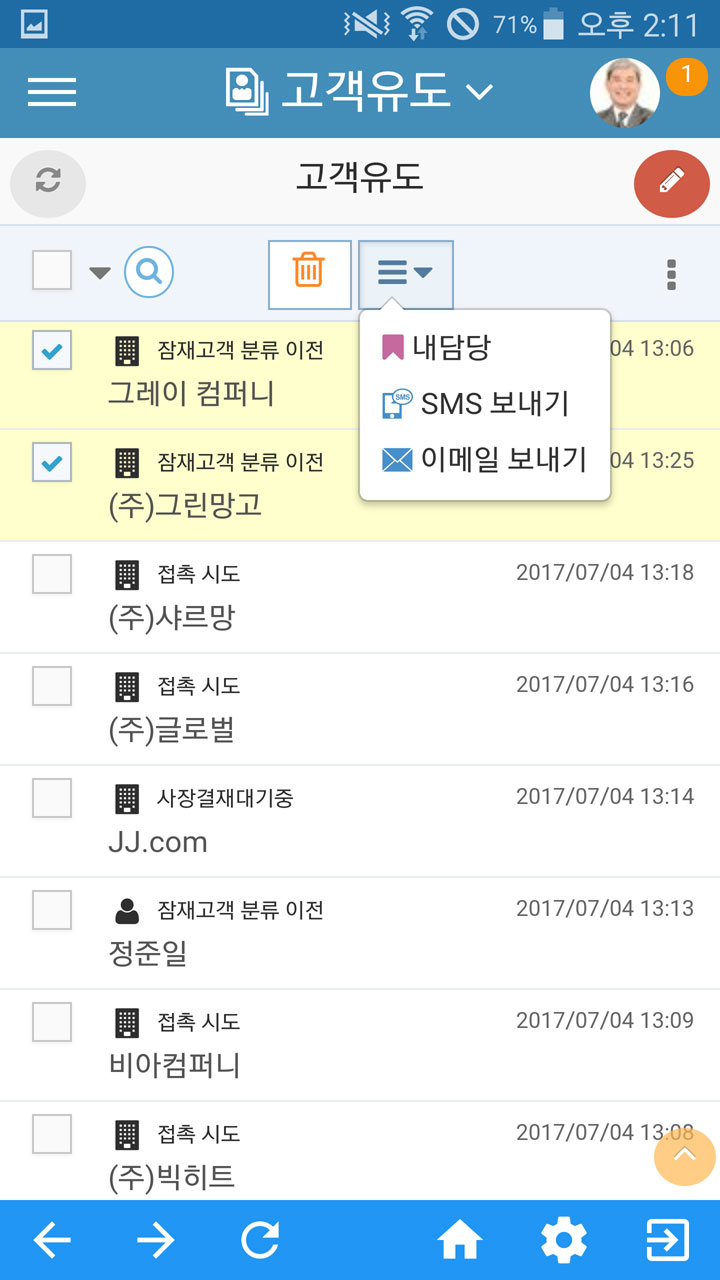The height and width of the screenshot is (1280, 720).
Task: Create new entry with red pencil button
Action: [672, 182]
